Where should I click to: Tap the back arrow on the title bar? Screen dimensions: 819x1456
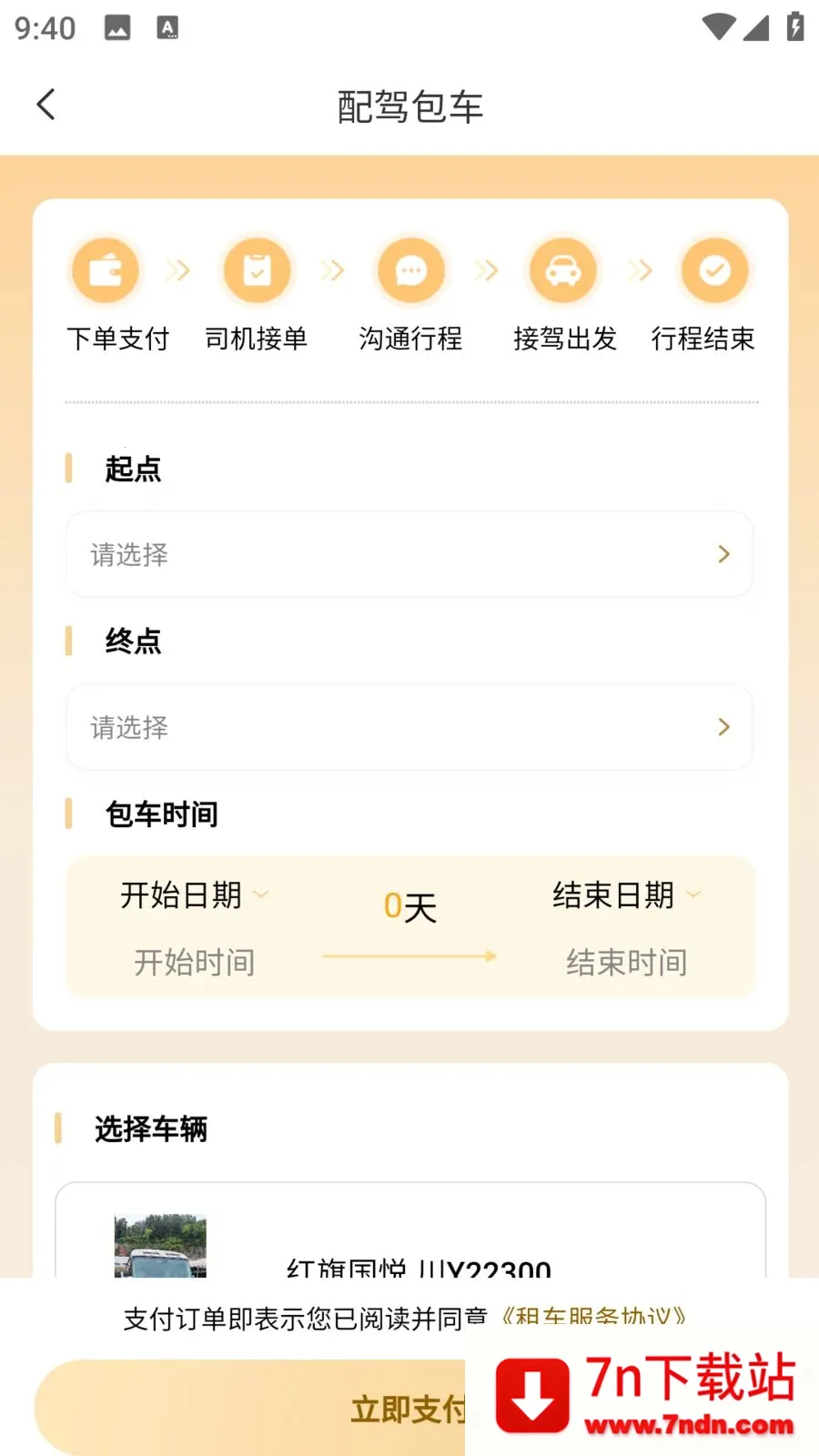45,105
